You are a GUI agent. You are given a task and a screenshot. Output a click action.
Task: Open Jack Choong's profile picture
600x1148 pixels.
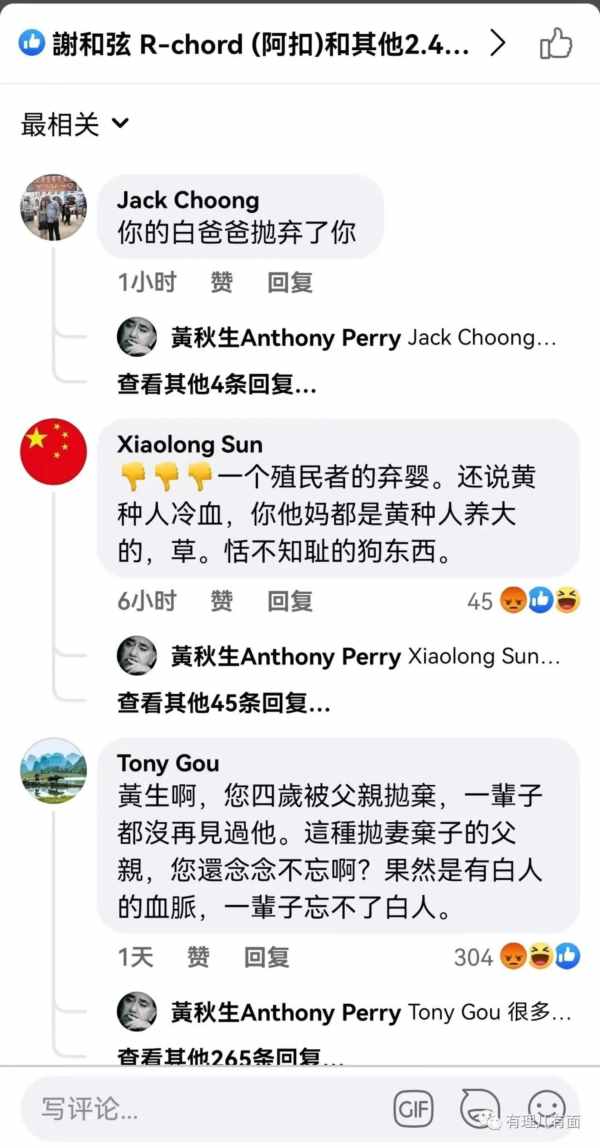pos(54,208)
